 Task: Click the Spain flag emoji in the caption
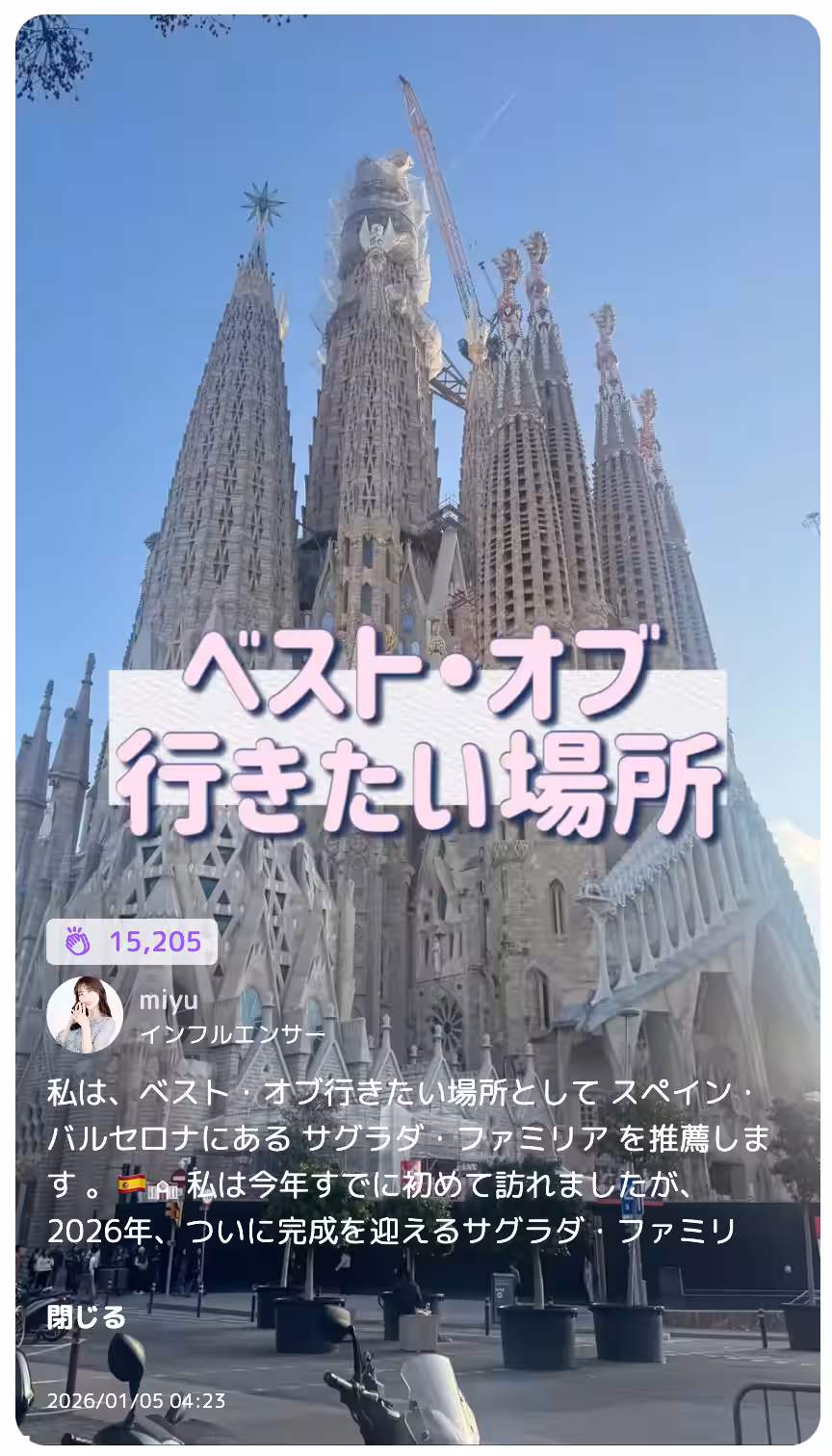[x=128, y=1183]
